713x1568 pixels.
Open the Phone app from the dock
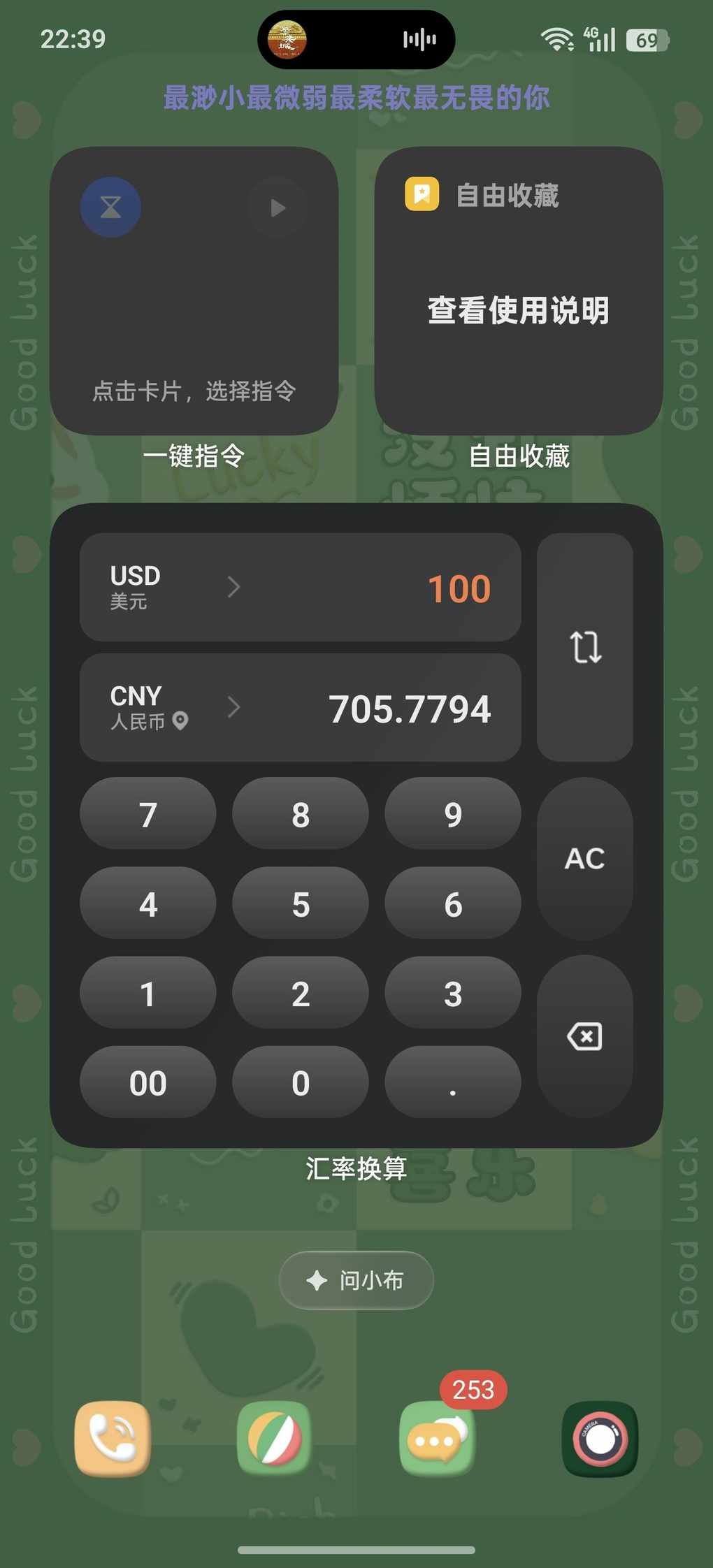pyautogui.click(x=113, y=1439)
